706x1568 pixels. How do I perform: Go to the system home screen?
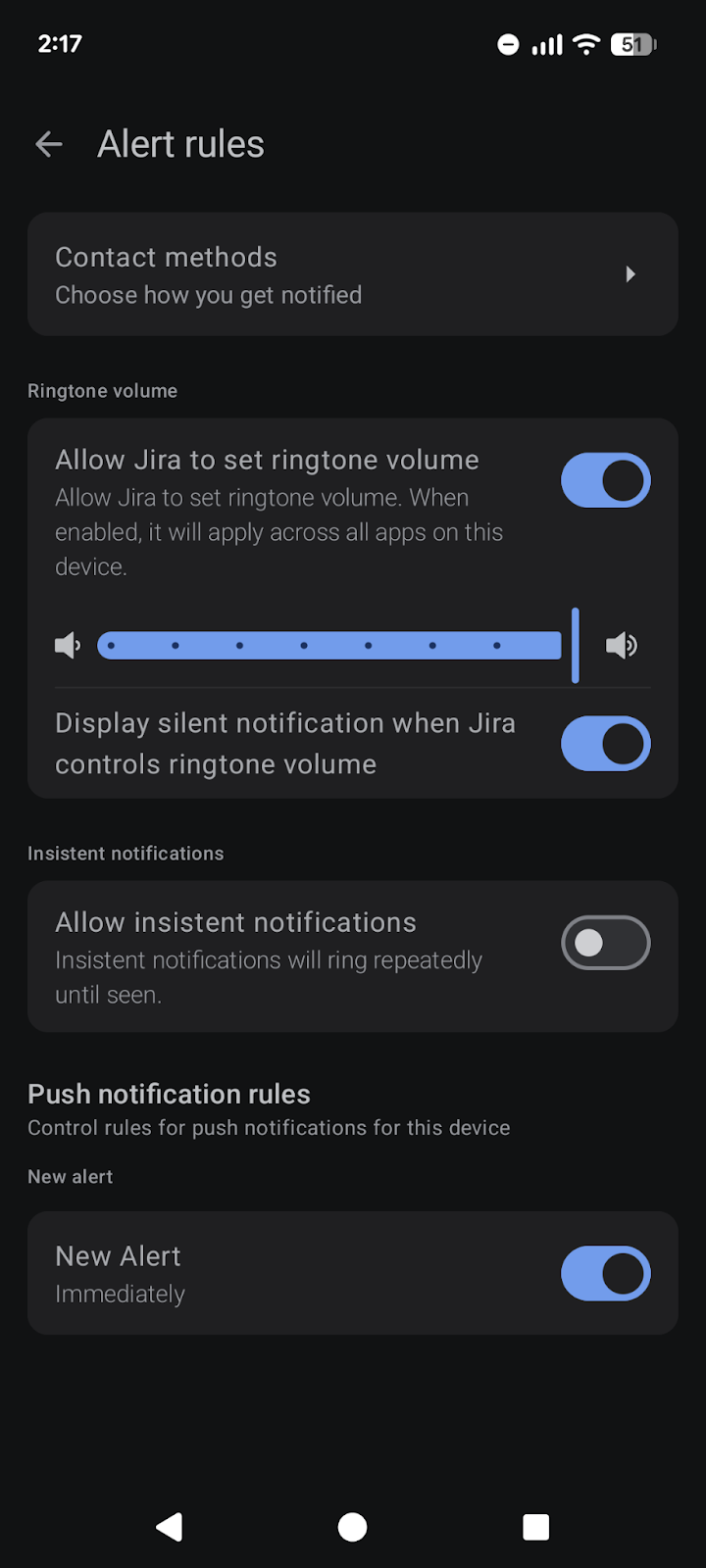tap(352, 1527)
